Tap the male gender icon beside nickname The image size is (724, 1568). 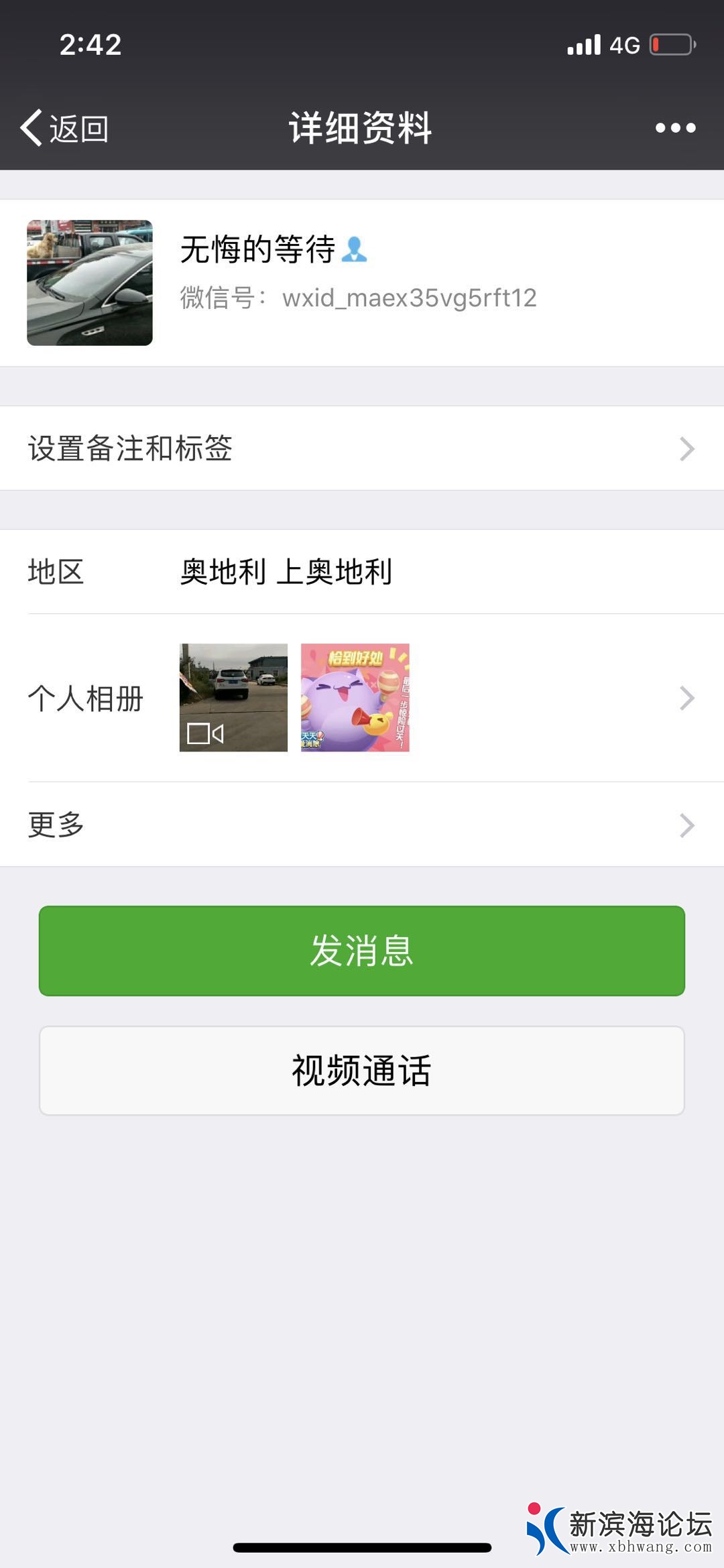[x=355, y=248]
